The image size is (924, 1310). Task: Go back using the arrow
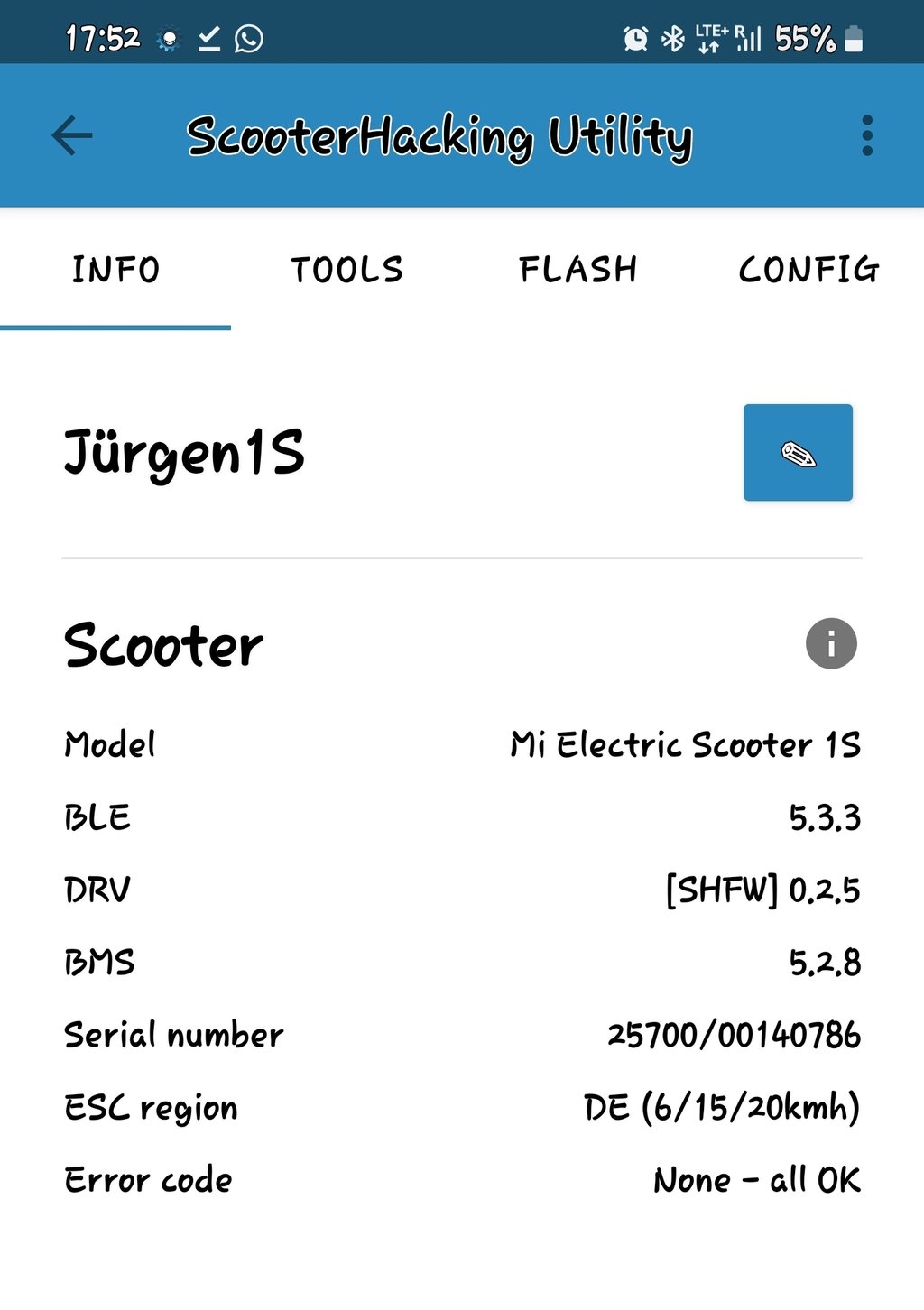click(72, 136)
